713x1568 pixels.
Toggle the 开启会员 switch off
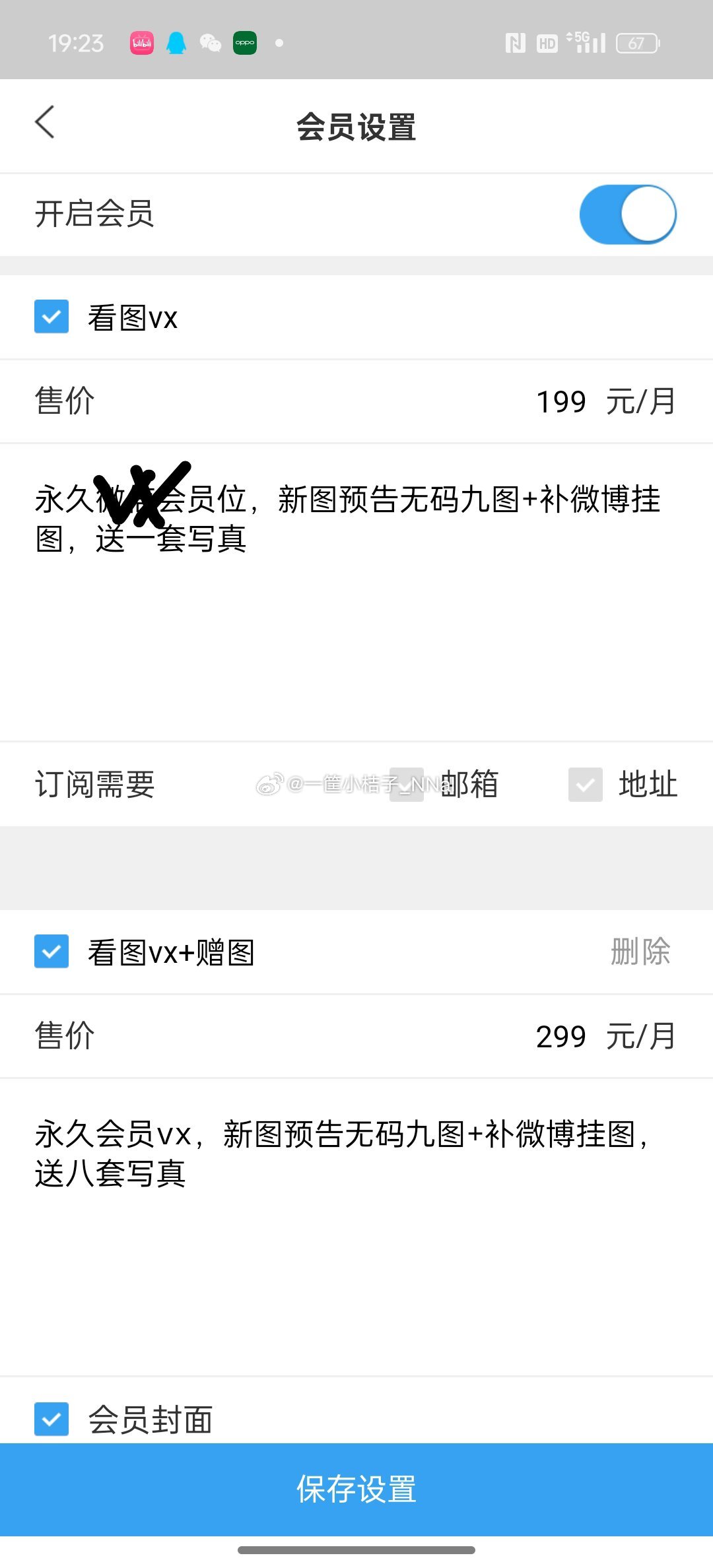point(627,214)
